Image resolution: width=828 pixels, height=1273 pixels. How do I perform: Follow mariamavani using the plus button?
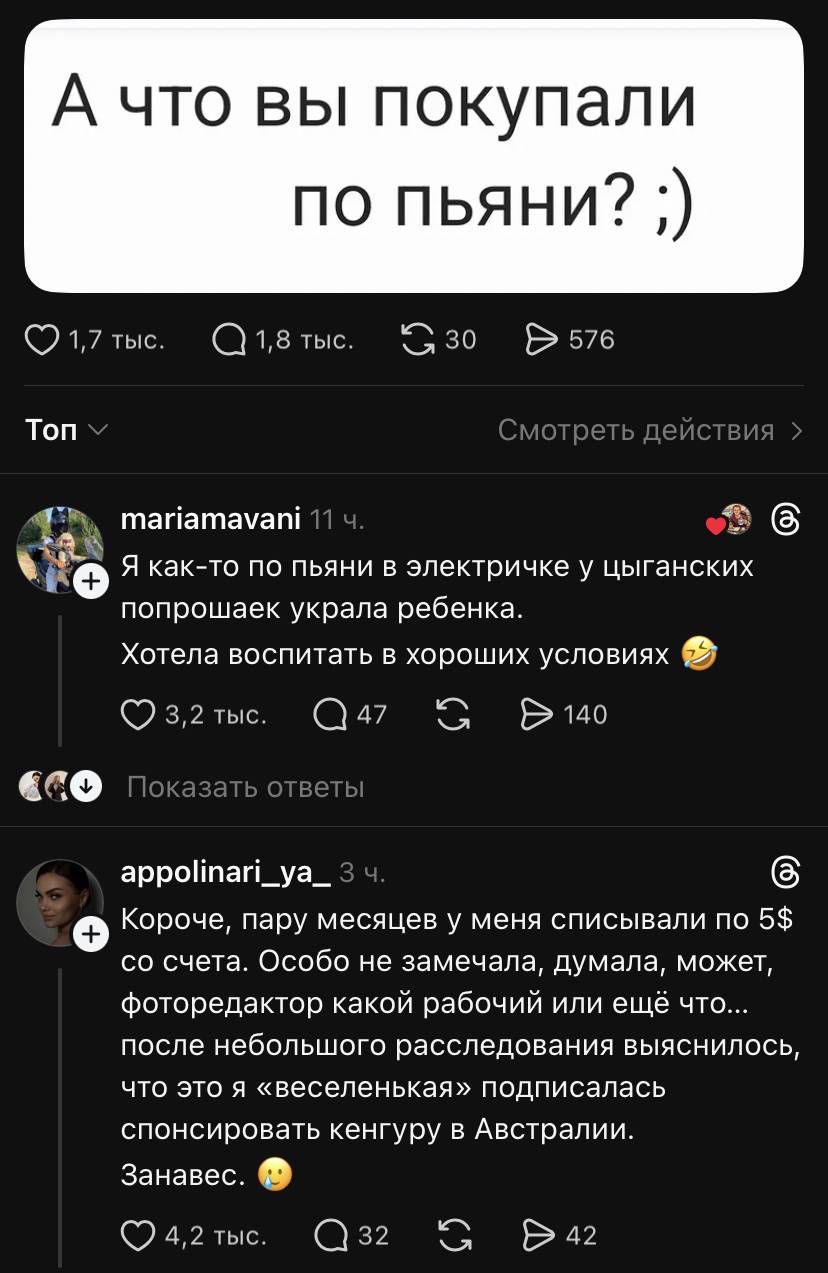click(x=91, y=580)
